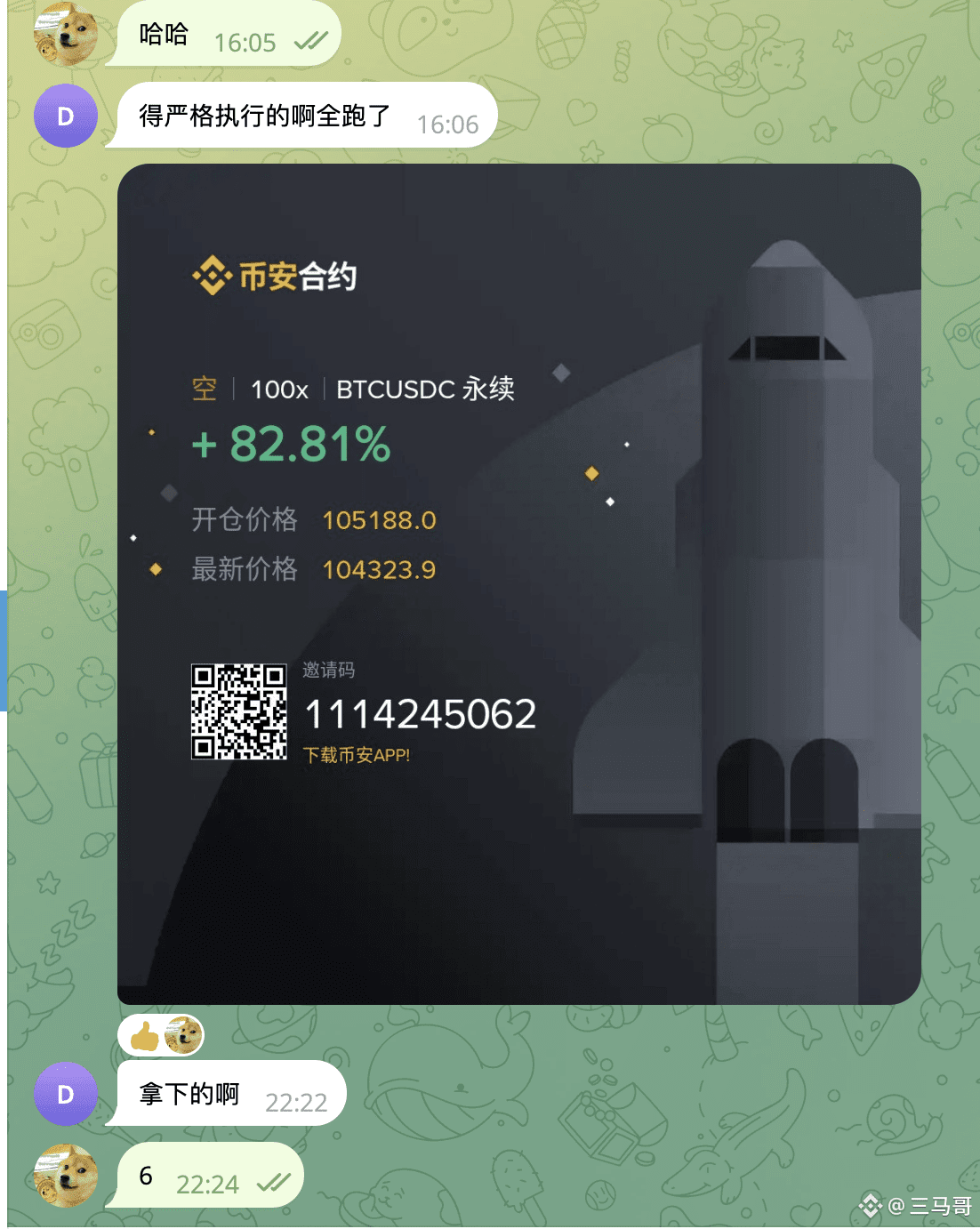The image size is (980, 1229).
Task: Open D's avatar beside 拿下的啊 message
Action: (x=65, y=1095)
